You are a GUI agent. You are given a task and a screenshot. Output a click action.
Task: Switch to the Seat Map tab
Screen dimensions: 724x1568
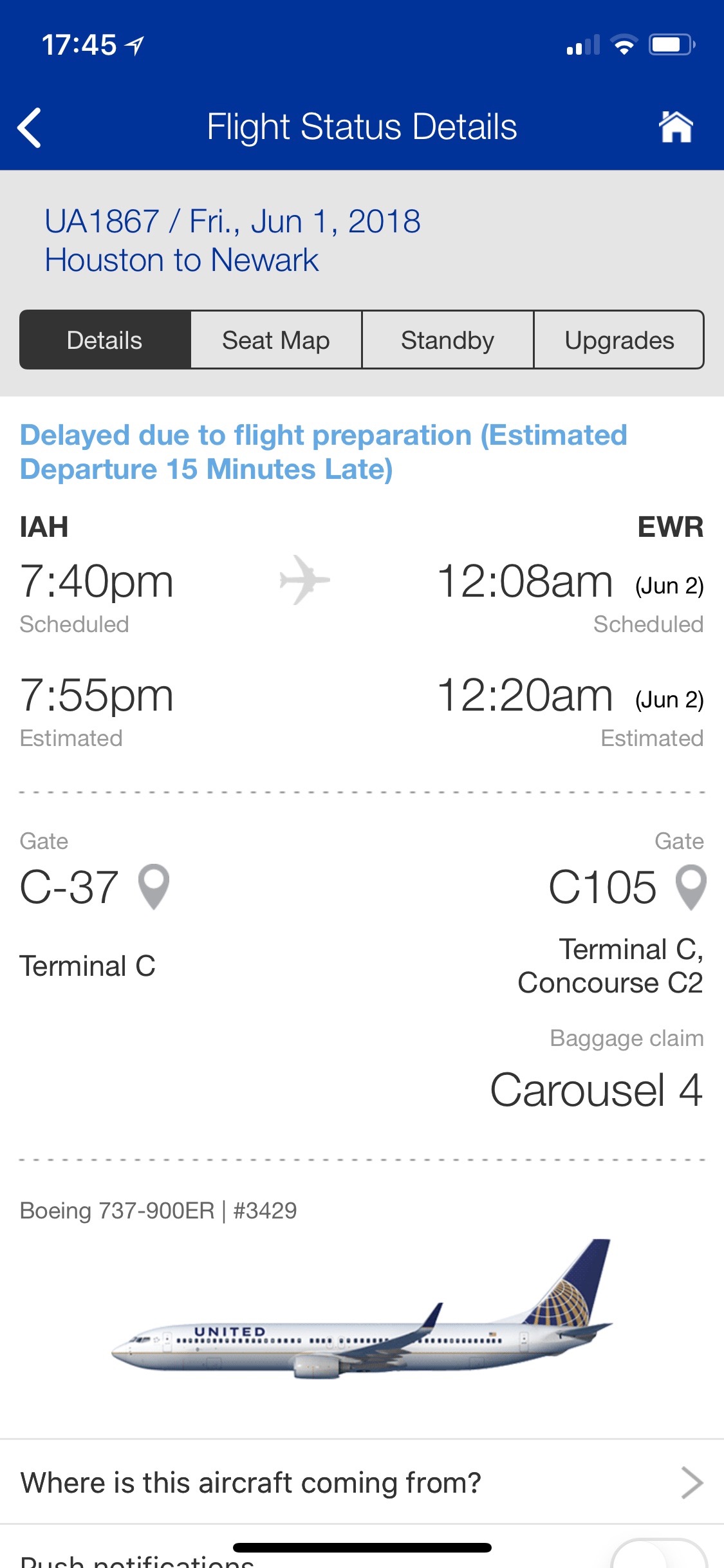pyautogui.click(x=275, y=340)
